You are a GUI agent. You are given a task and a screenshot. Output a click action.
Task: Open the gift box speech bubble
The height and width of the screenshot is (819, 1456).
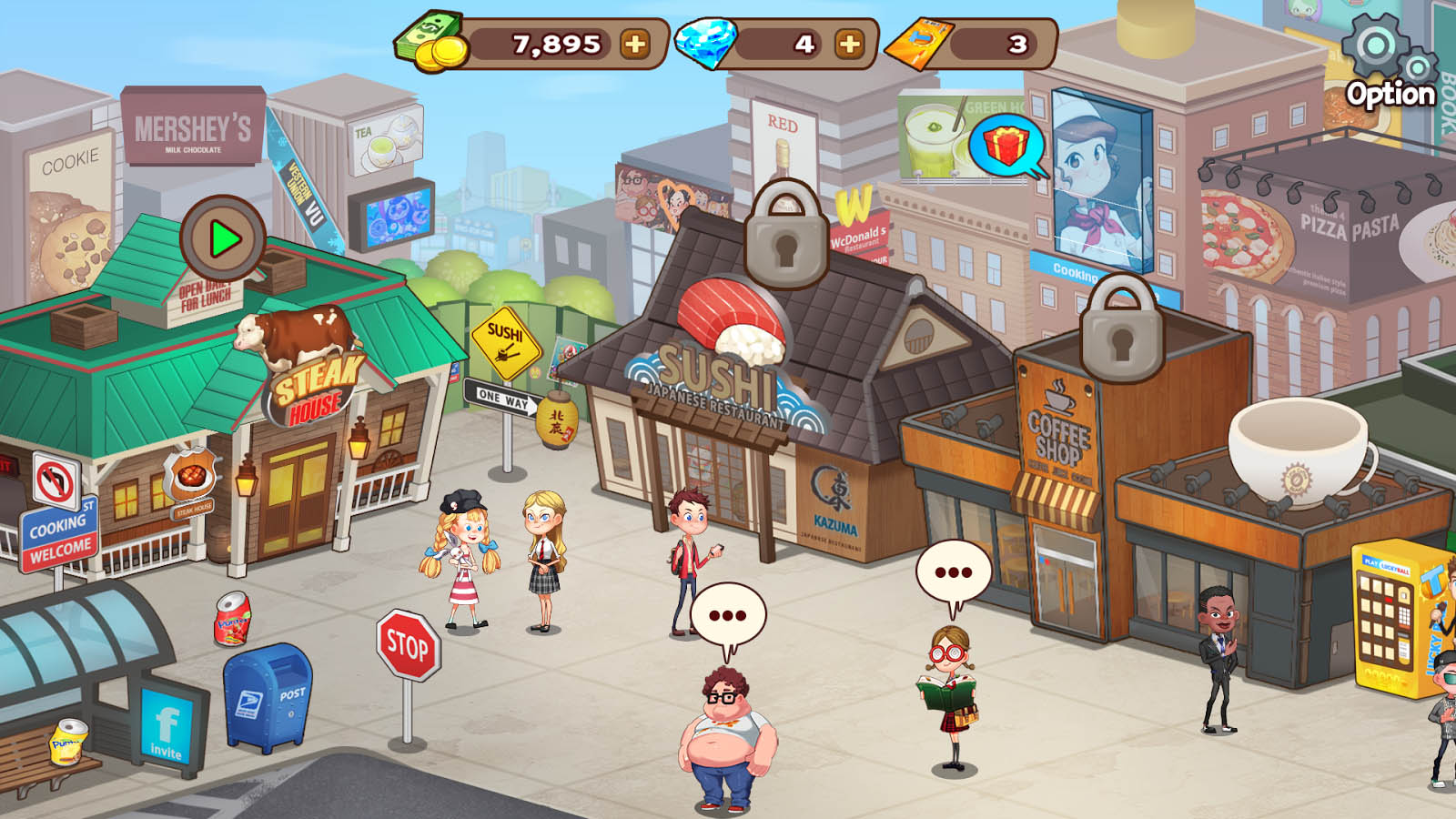click(1005, 146)
